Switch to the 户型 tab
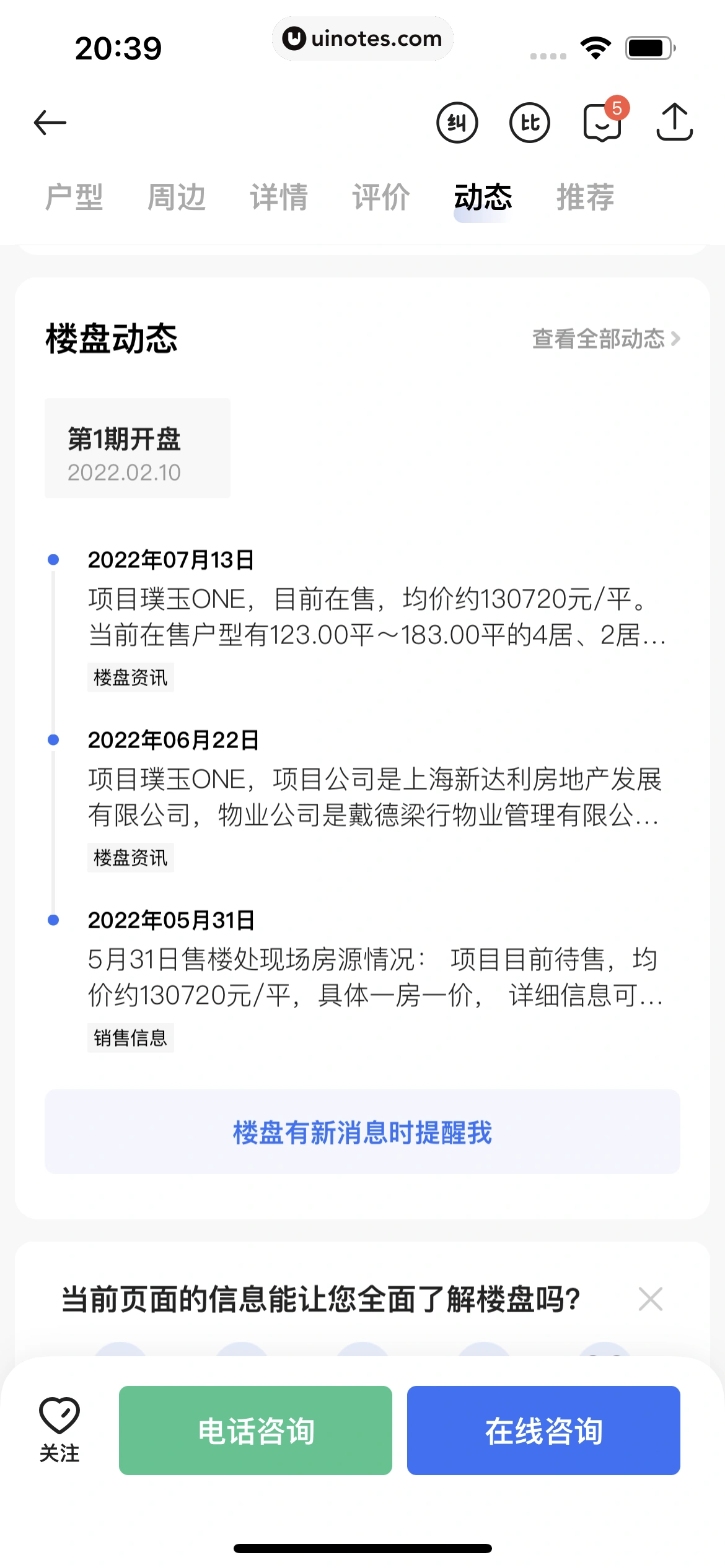The height and width of the screenshot is (1568, 725). click(74, 198)
